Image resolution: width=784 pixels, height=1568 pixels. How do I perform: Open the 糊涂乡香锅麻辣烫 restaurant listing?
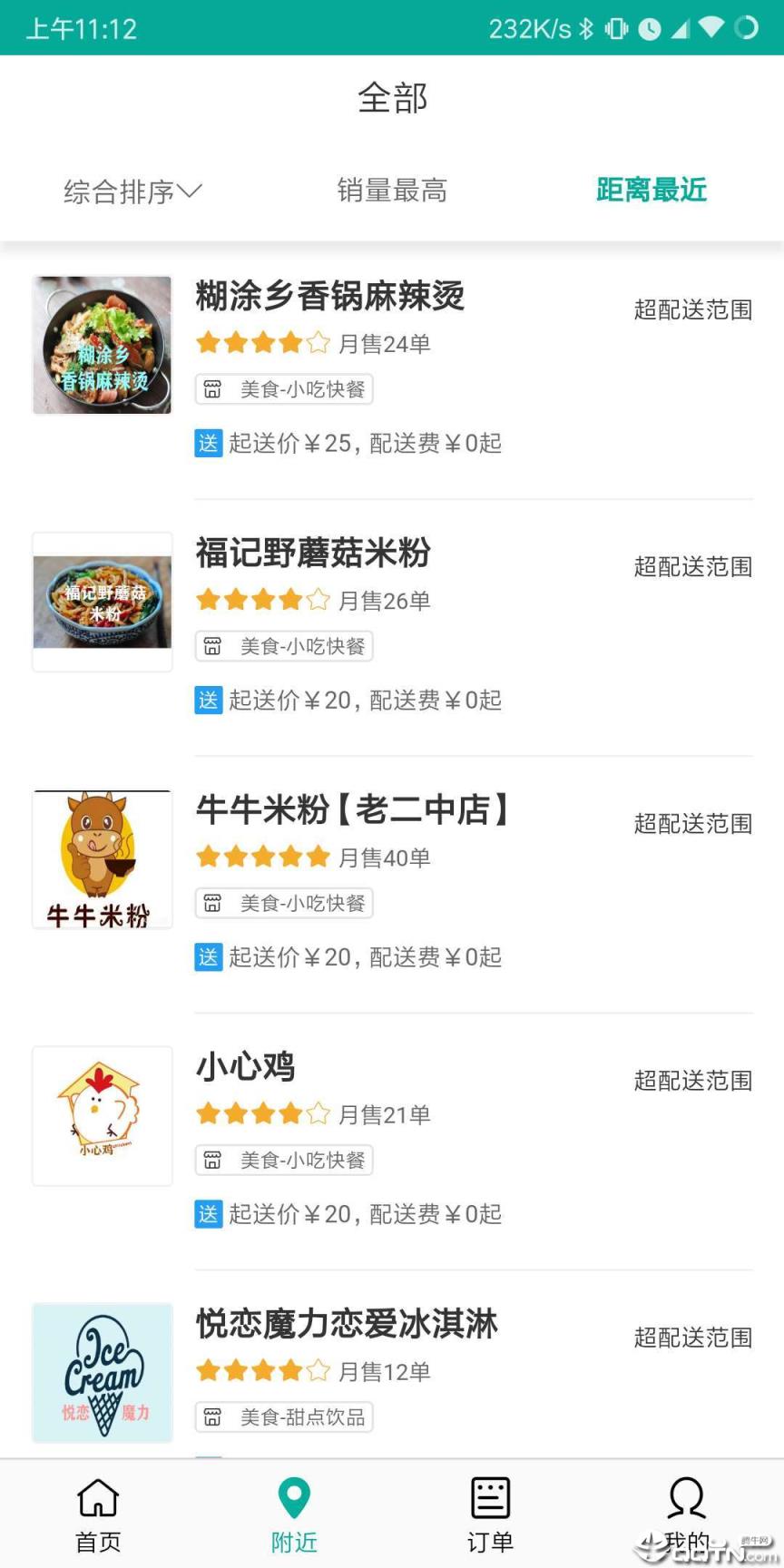coord(330,297)
